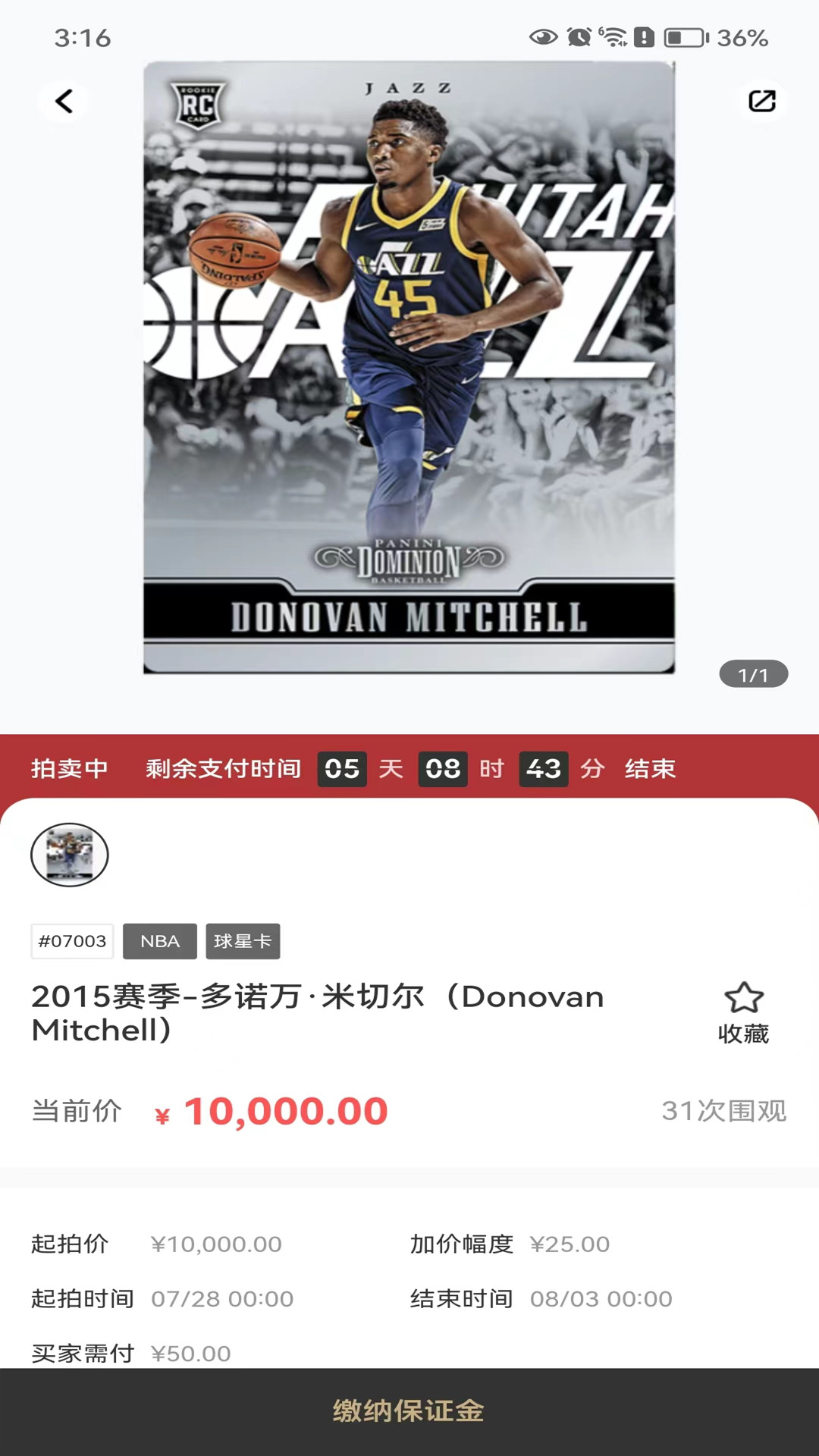Select the 球星卡 category tag
The image size is (819, 1456).
(x=243, y=941)
